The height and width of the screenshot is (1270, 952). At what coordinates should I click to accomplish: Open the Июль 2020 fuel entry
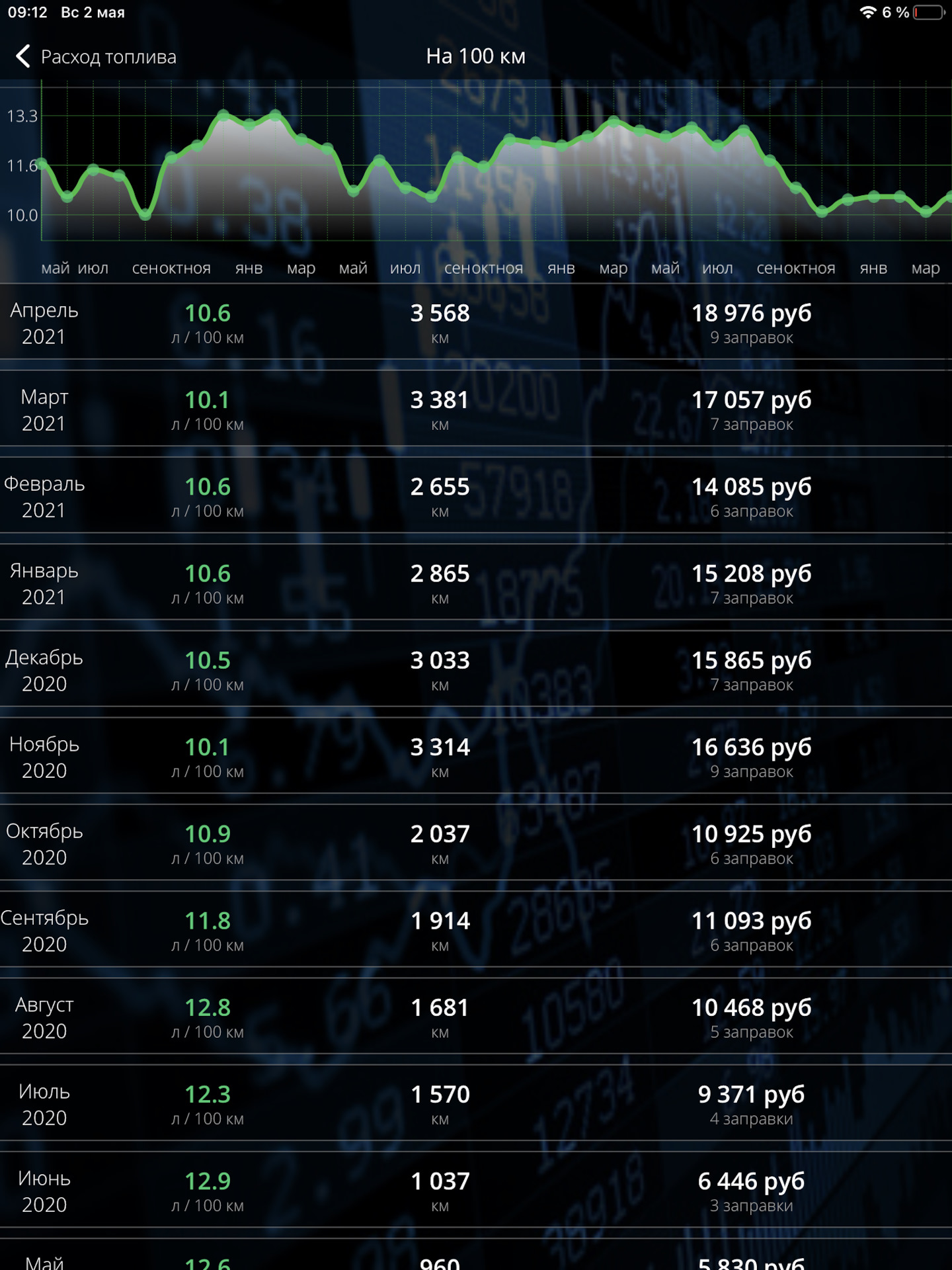(x=476, y=1104)
